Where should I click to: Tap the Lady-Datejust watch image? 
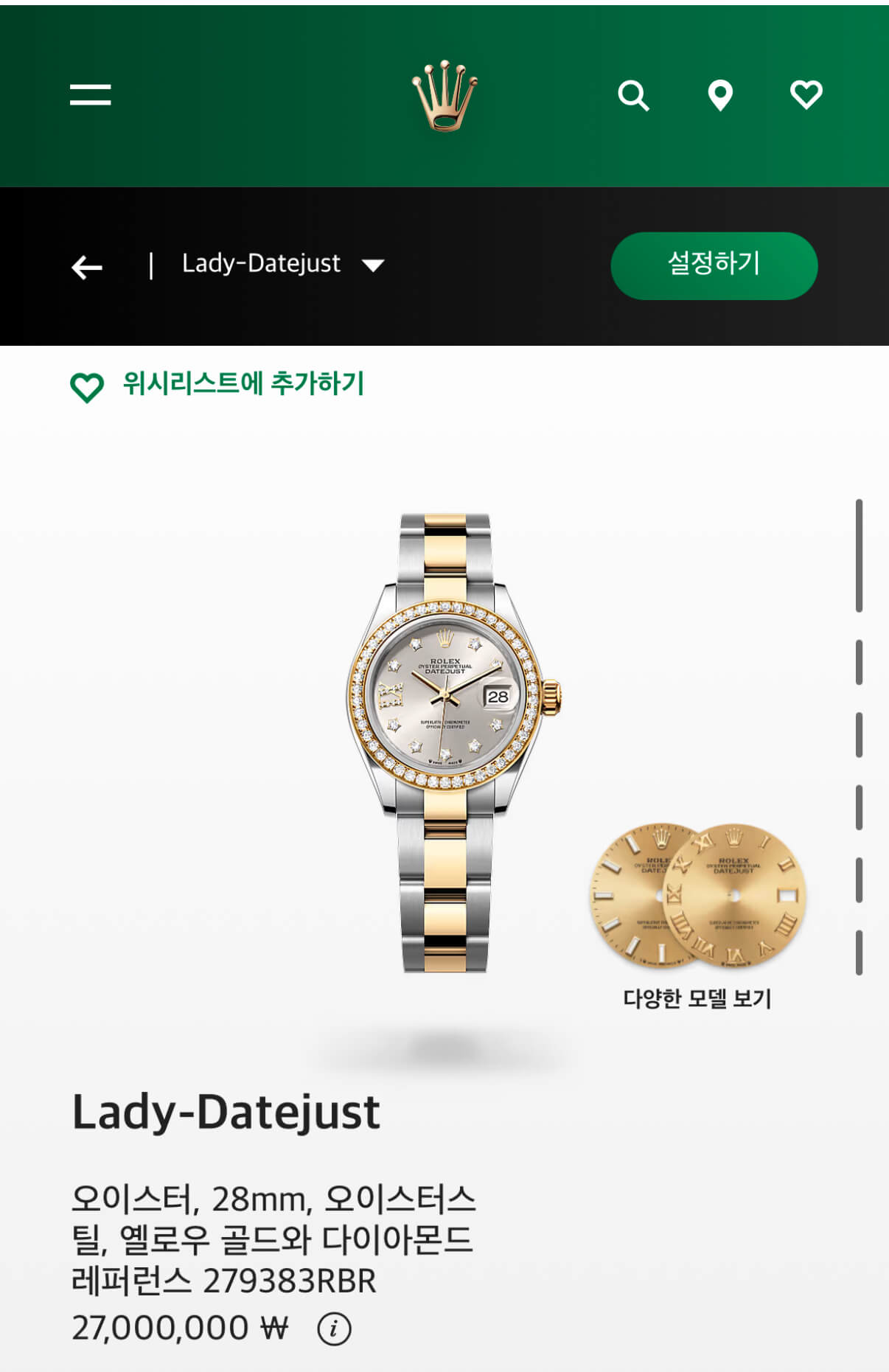tap(447, 741)
